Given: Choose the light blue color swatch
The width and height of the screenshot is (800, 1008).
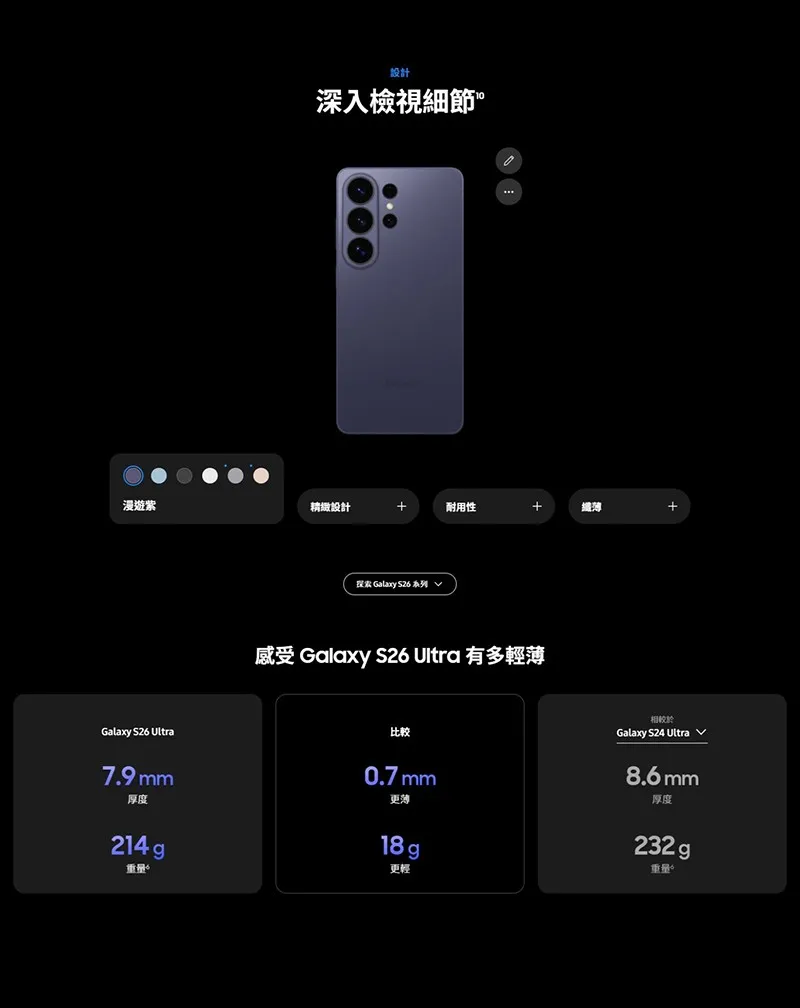Looking at the screenshot, I should 159,476.
